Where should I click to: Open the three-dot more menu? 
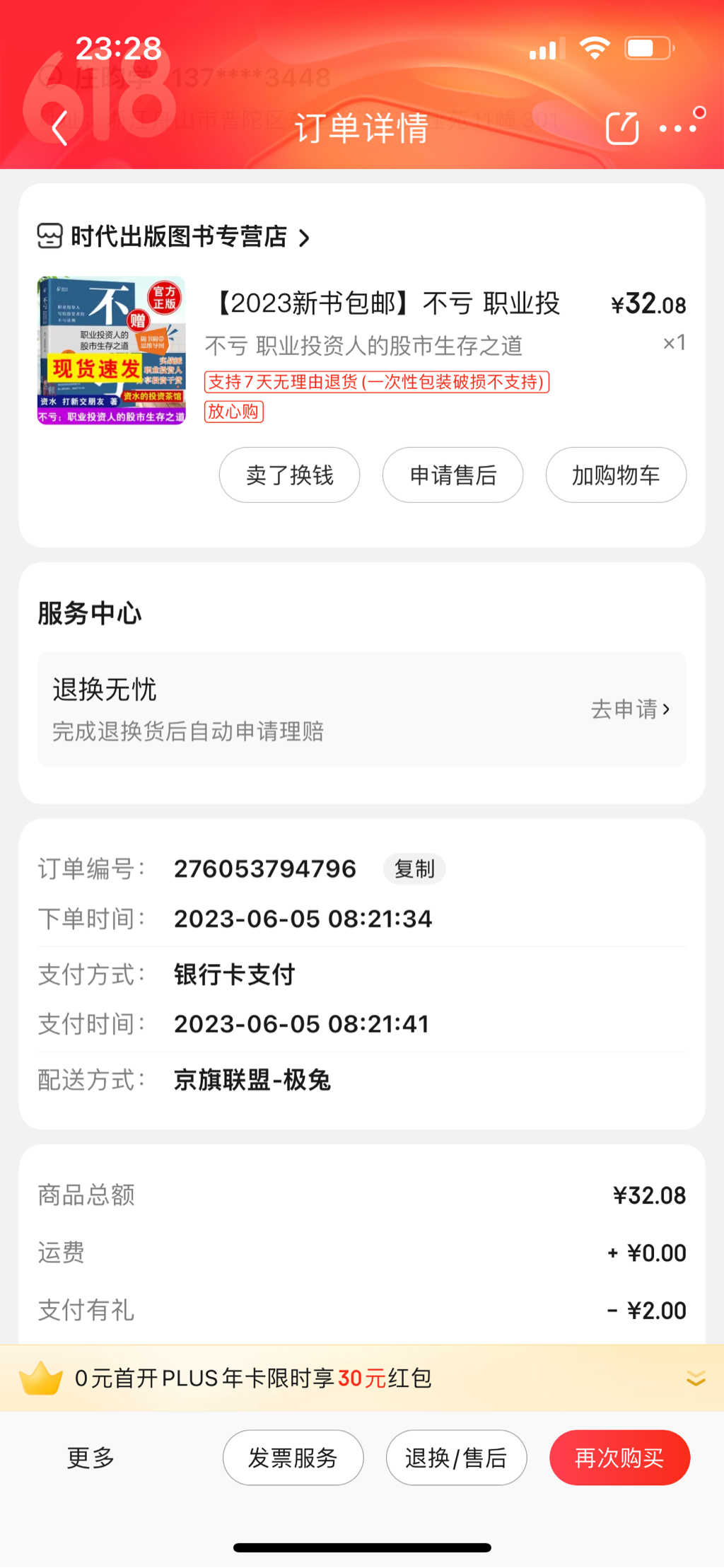tap(679, 128)
